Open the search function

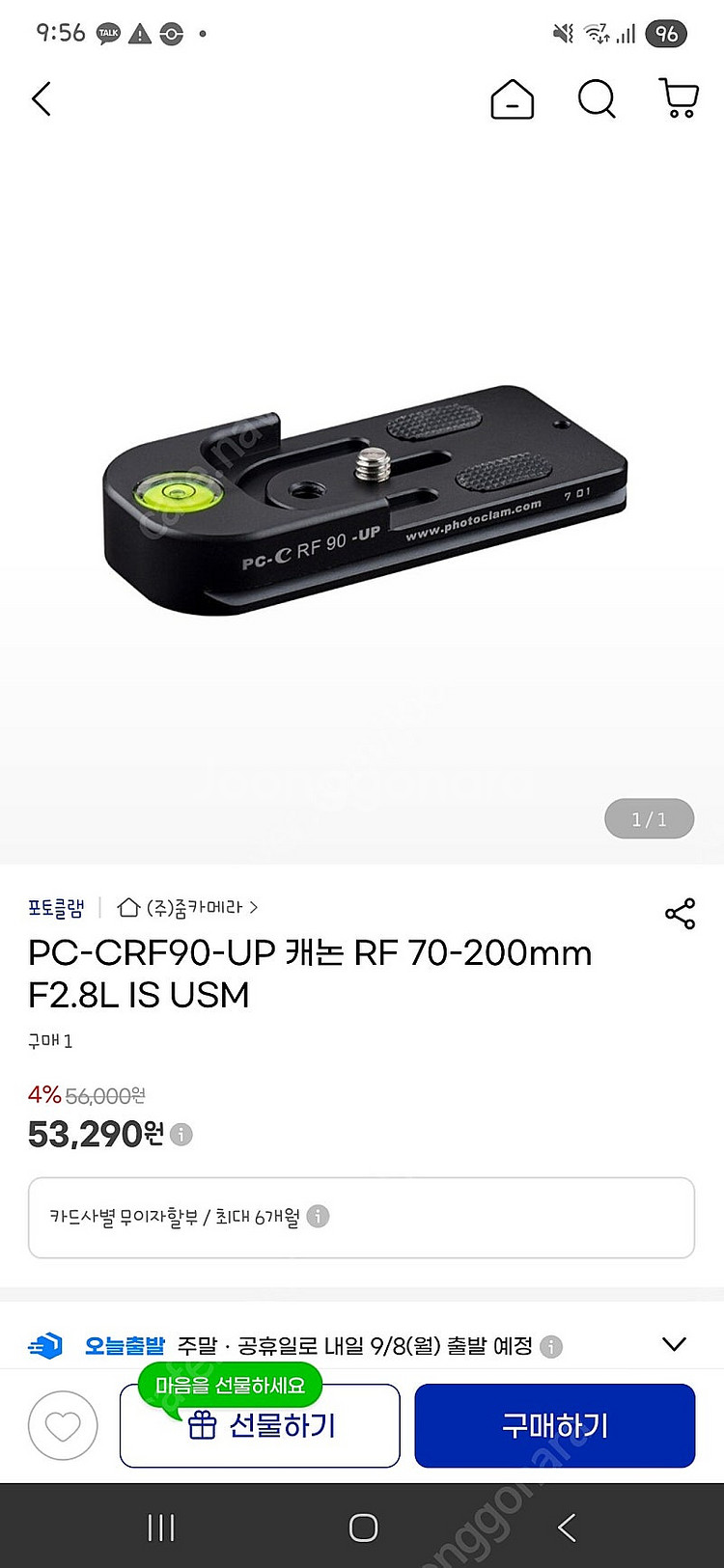[x=597, y=98]
